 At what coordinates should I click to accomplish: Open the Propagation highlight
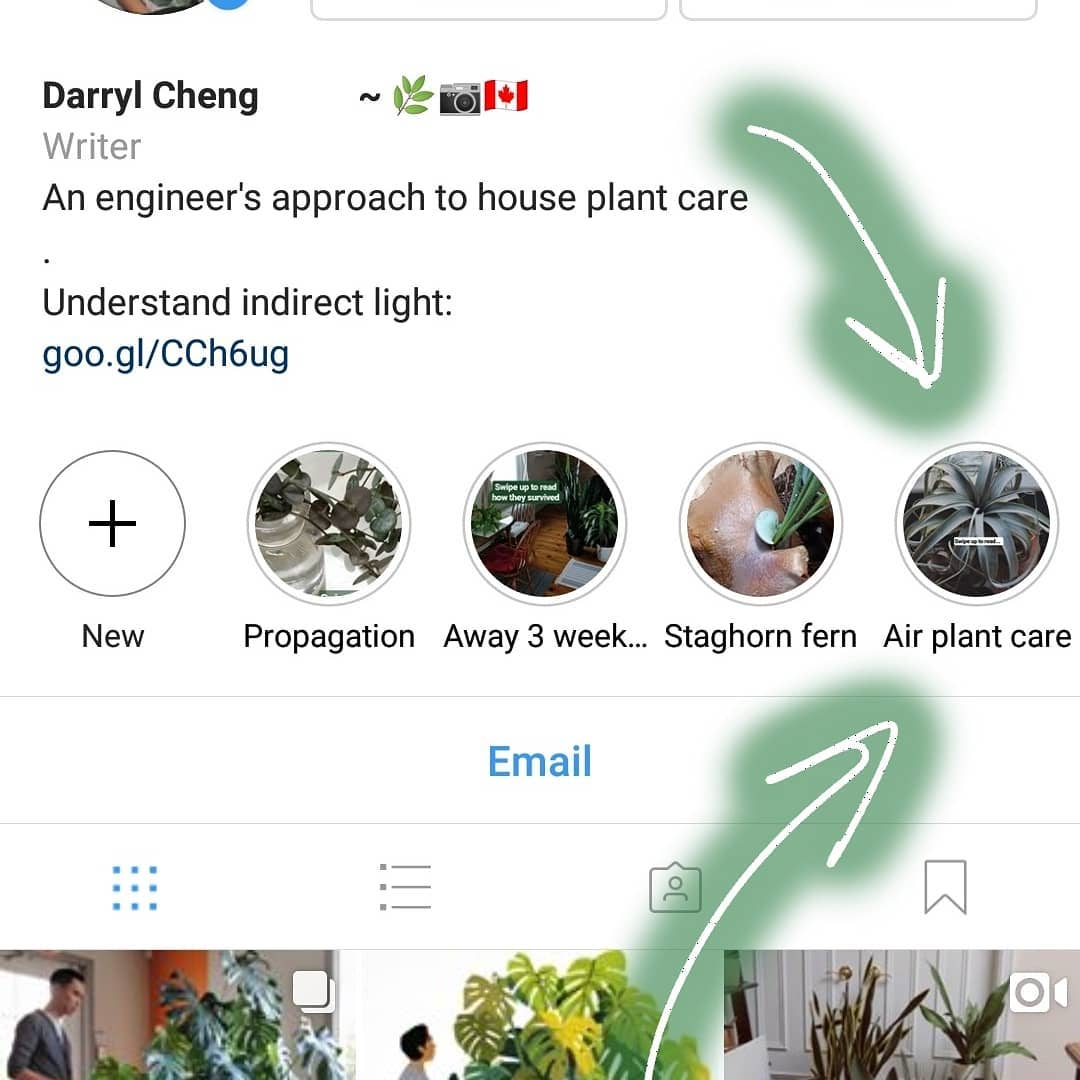pos(329,524)
